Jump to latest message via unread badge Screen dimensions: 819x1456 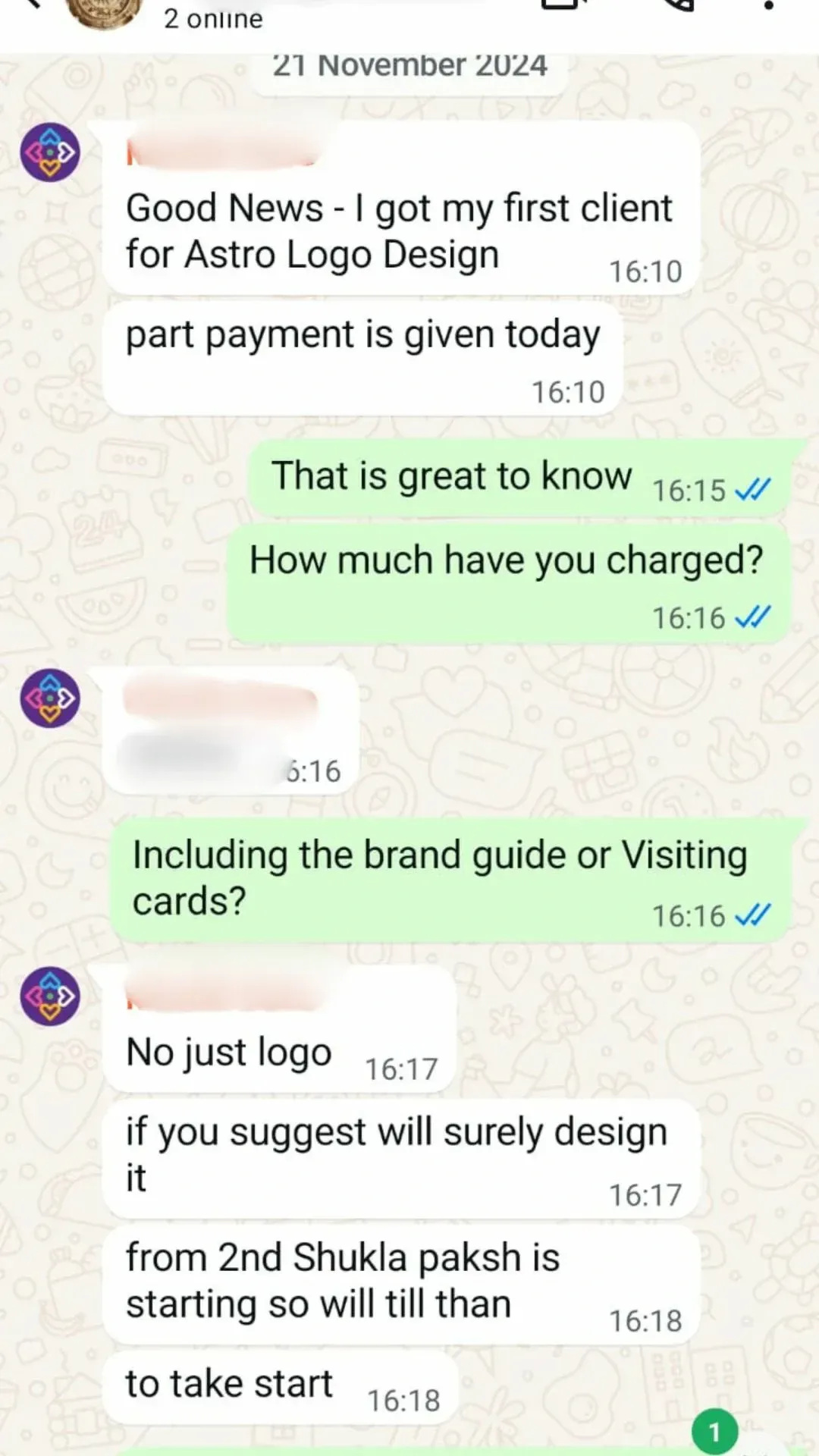pyautogui.click(x=714, y=1432)
